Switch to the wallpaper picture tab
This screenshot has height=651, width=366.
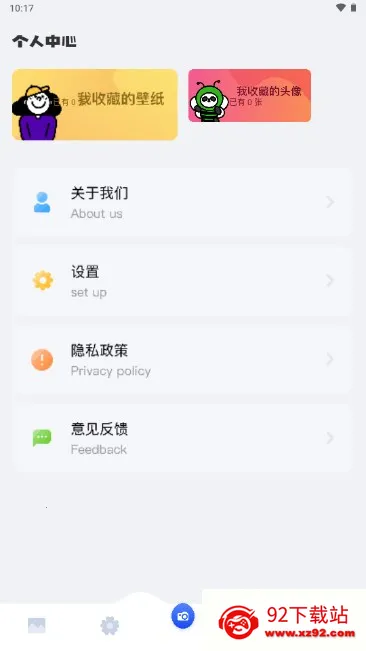pyautogui.click(x=37, y=625)
